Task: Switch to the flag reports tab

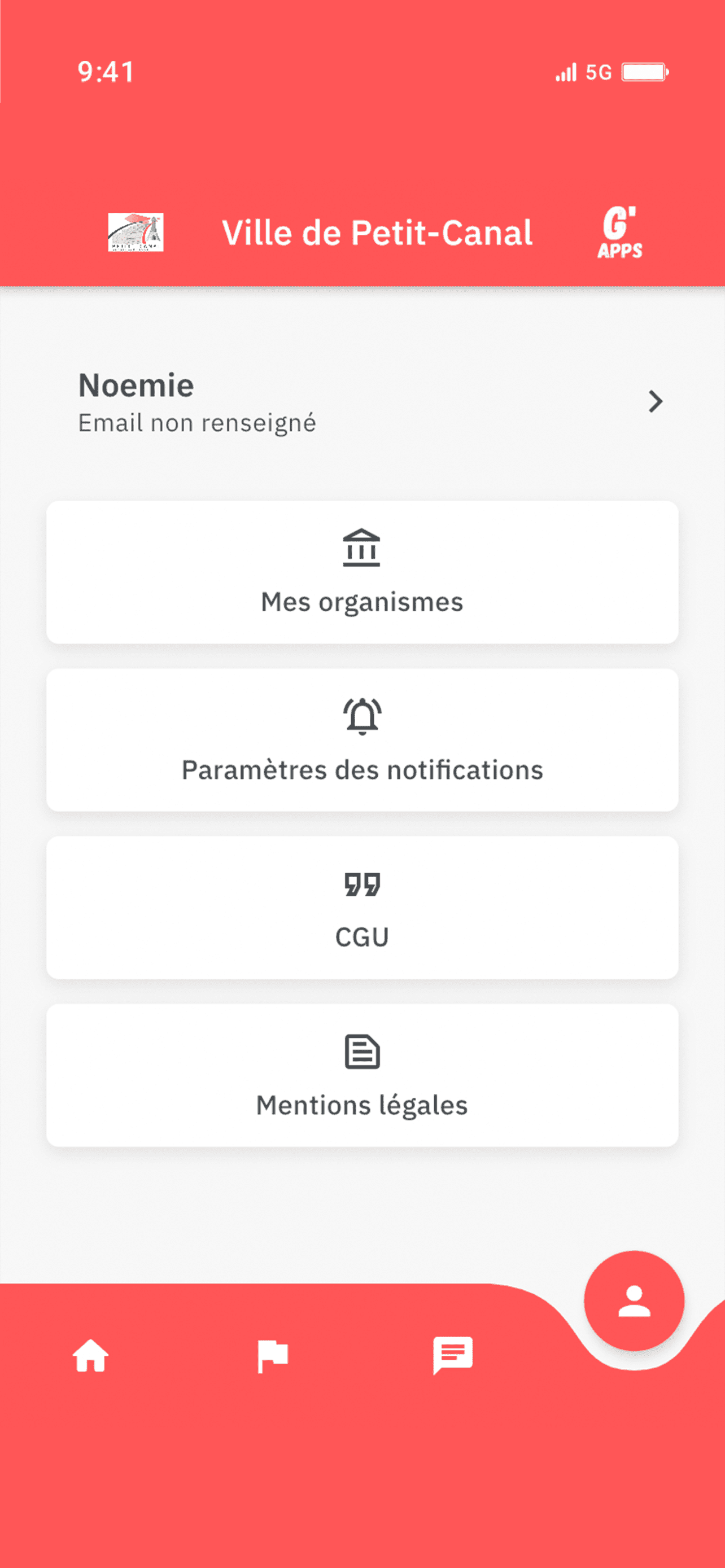Action: point(272,1356)
